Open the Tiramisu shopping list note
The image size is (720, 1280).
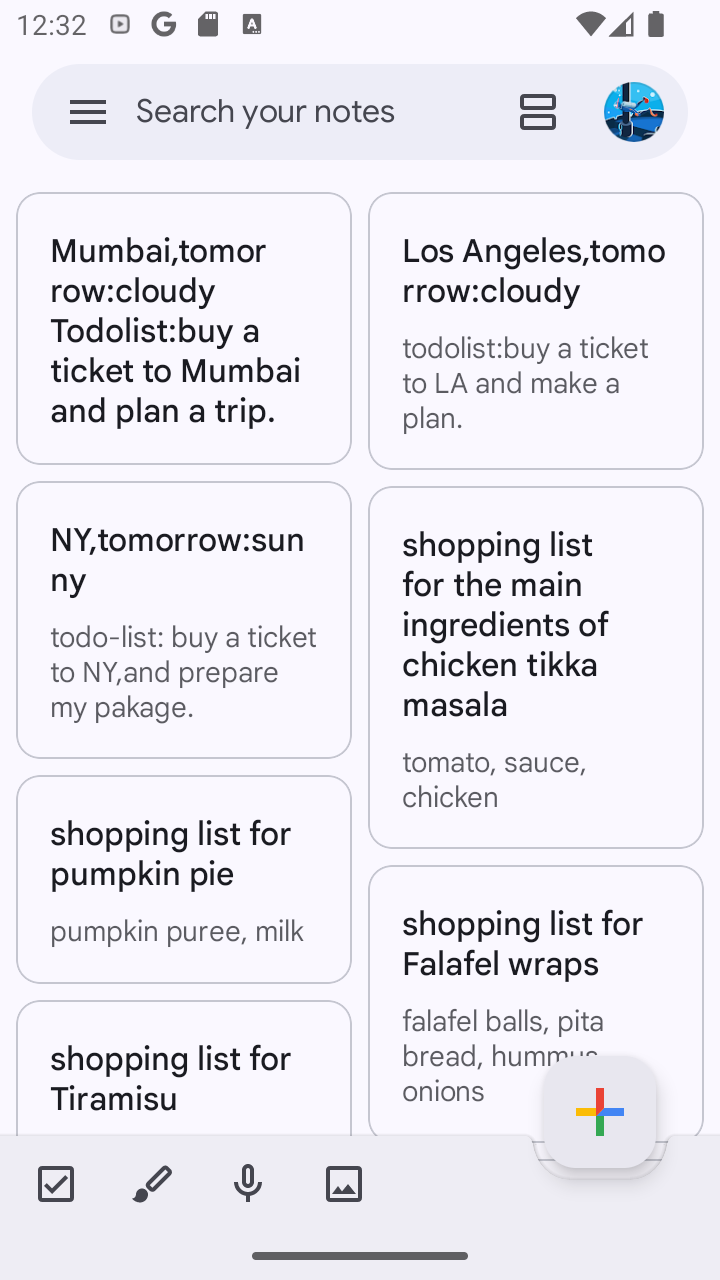(x=184, y=1068)
